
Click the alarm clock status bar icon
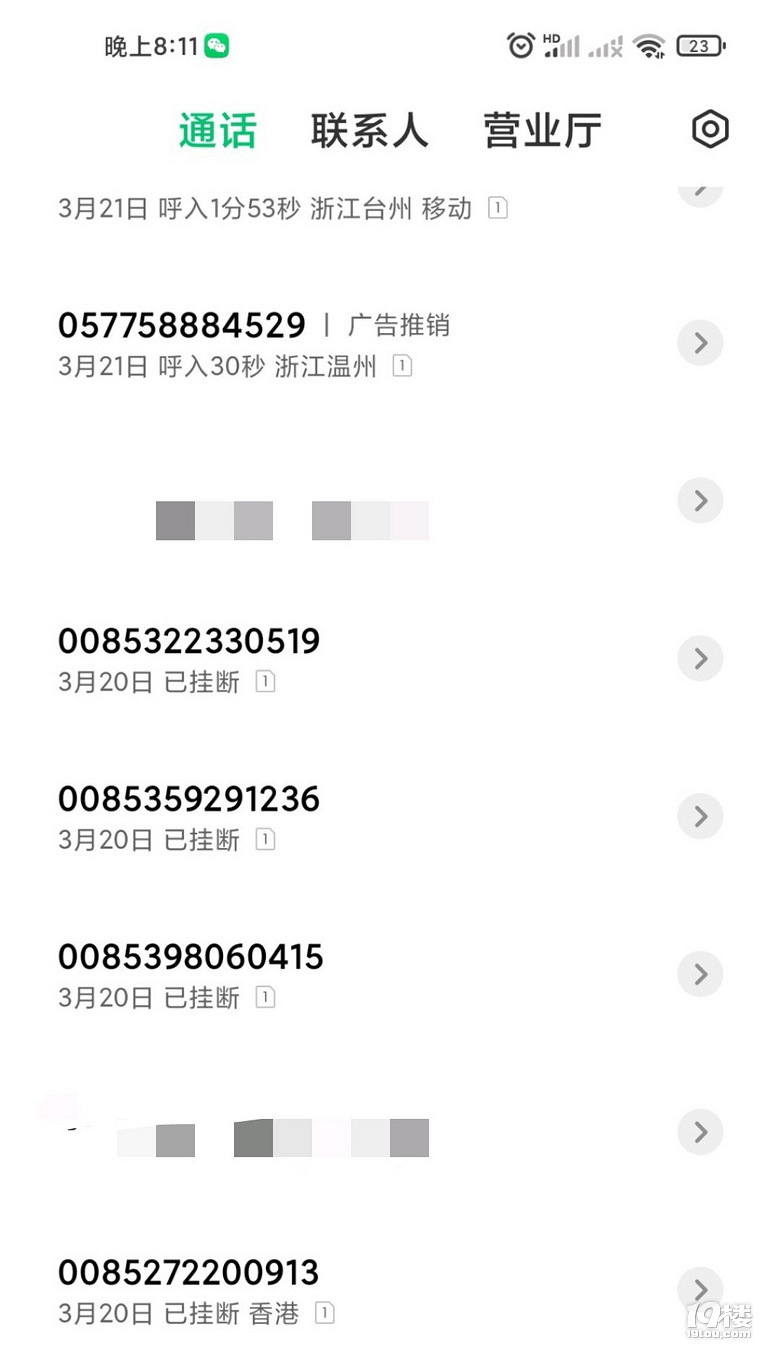click(521, 45)
